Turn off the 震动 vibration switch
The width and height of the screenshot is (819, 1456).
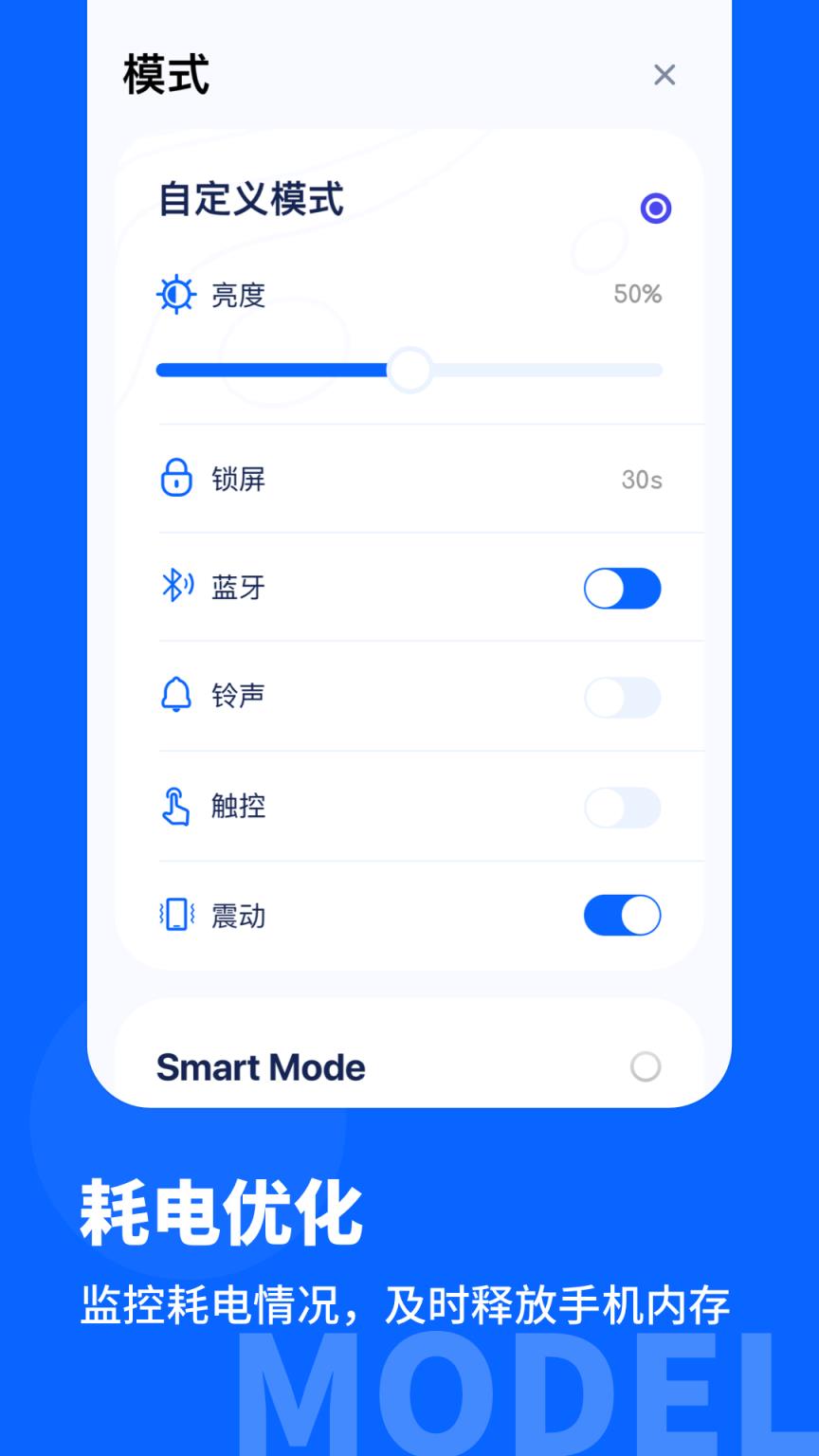click(x=622, y=916)
